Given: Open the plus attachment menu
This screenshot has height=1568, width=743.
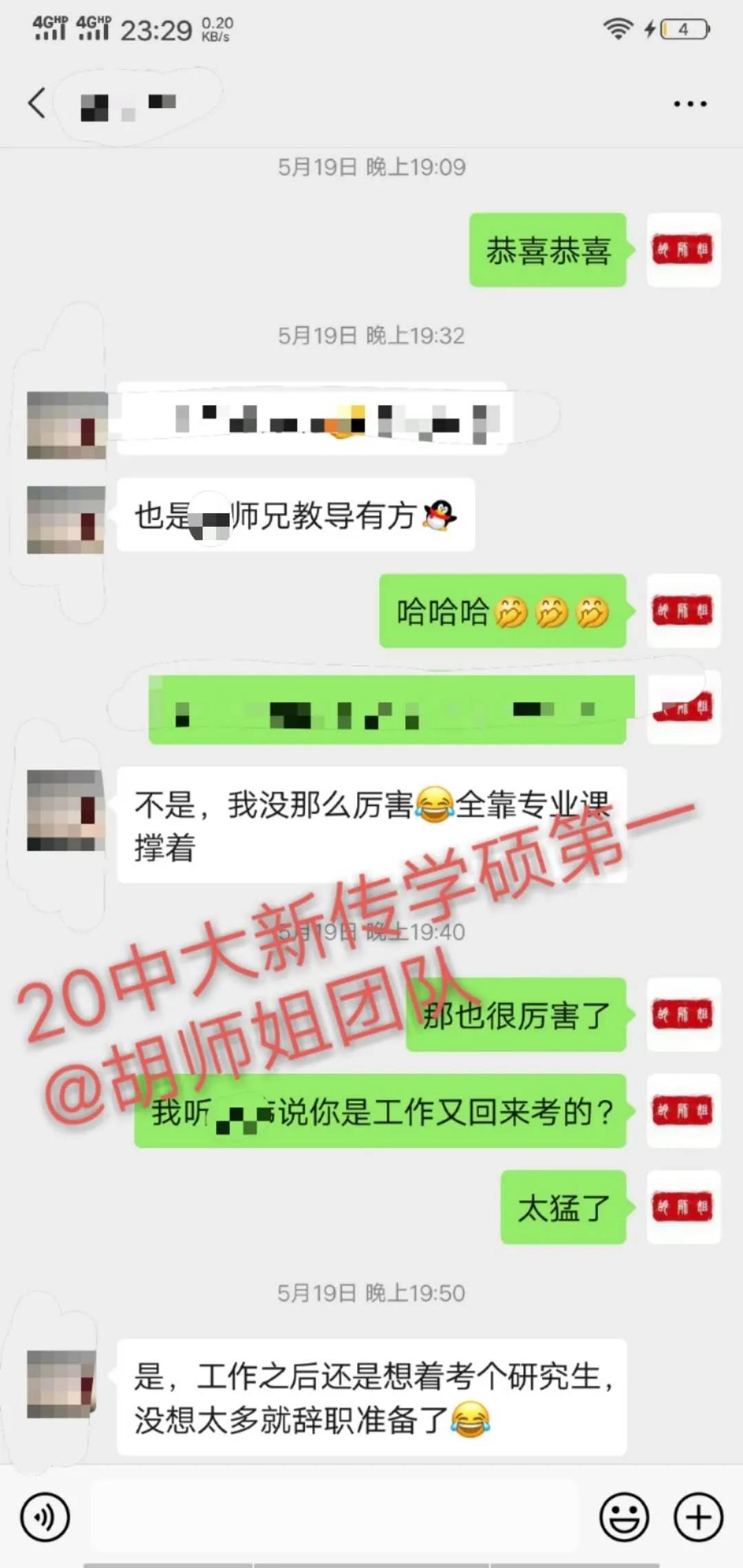Looking at the screenshot, I should 698,1517.
